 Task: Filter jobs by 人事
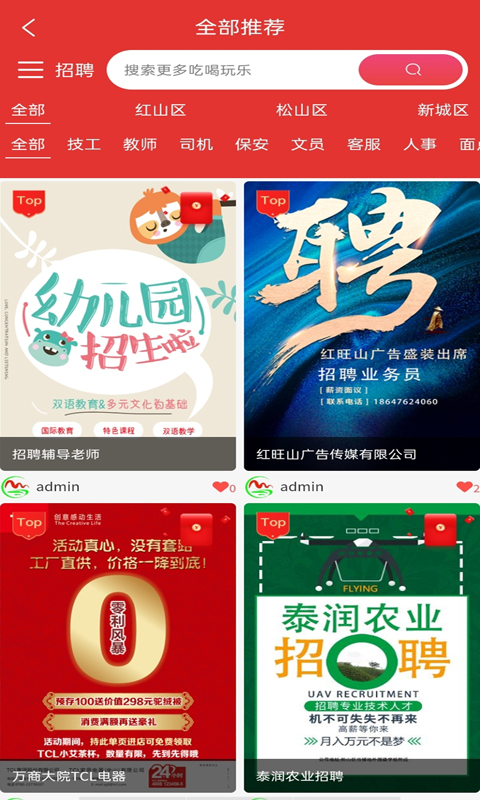(420, 144)
